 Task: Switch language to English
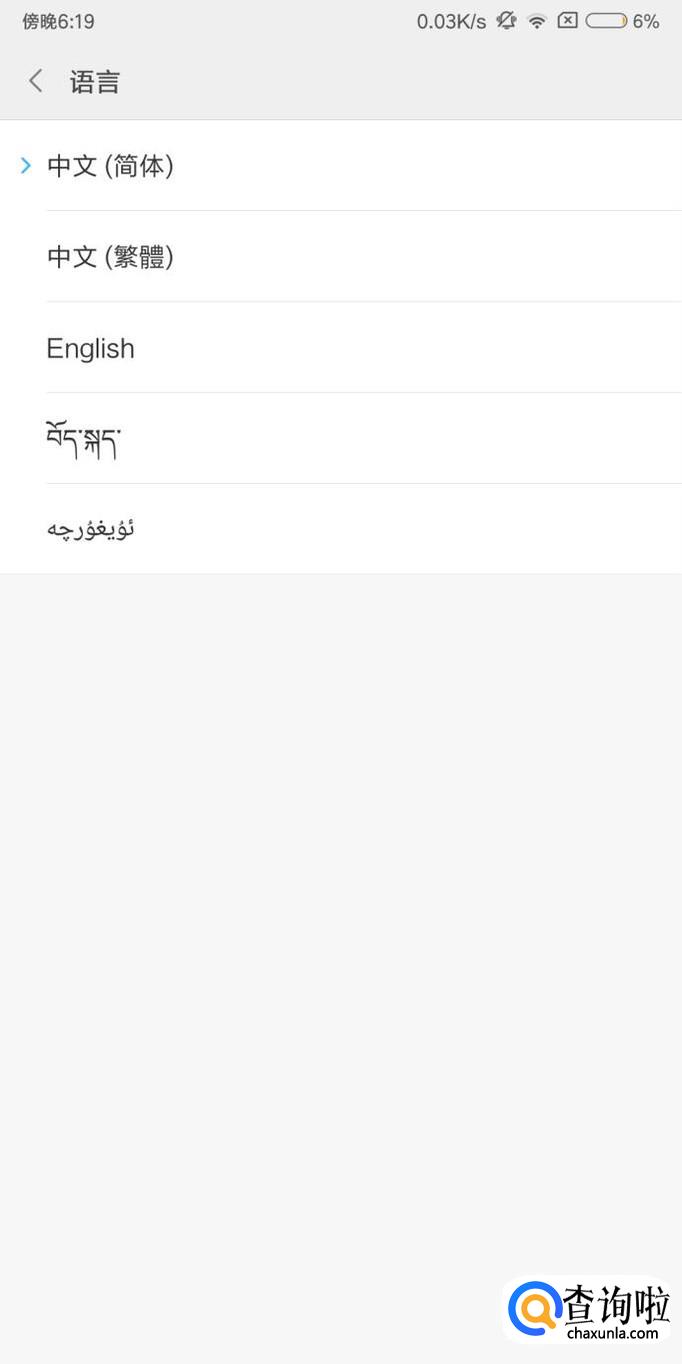(x=341, y=348)
